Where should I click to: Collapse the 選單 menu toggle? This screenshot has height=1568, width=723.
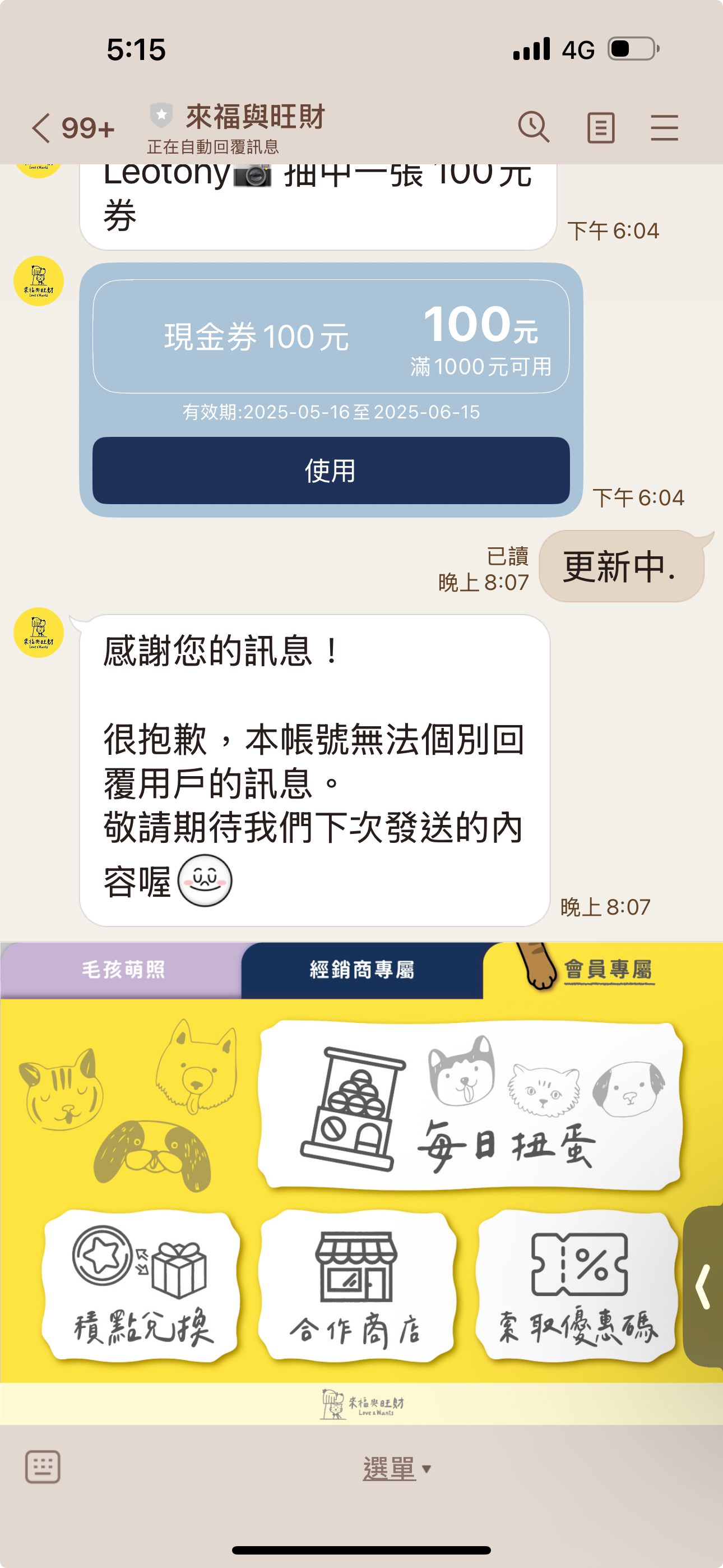pos(396,1468)
